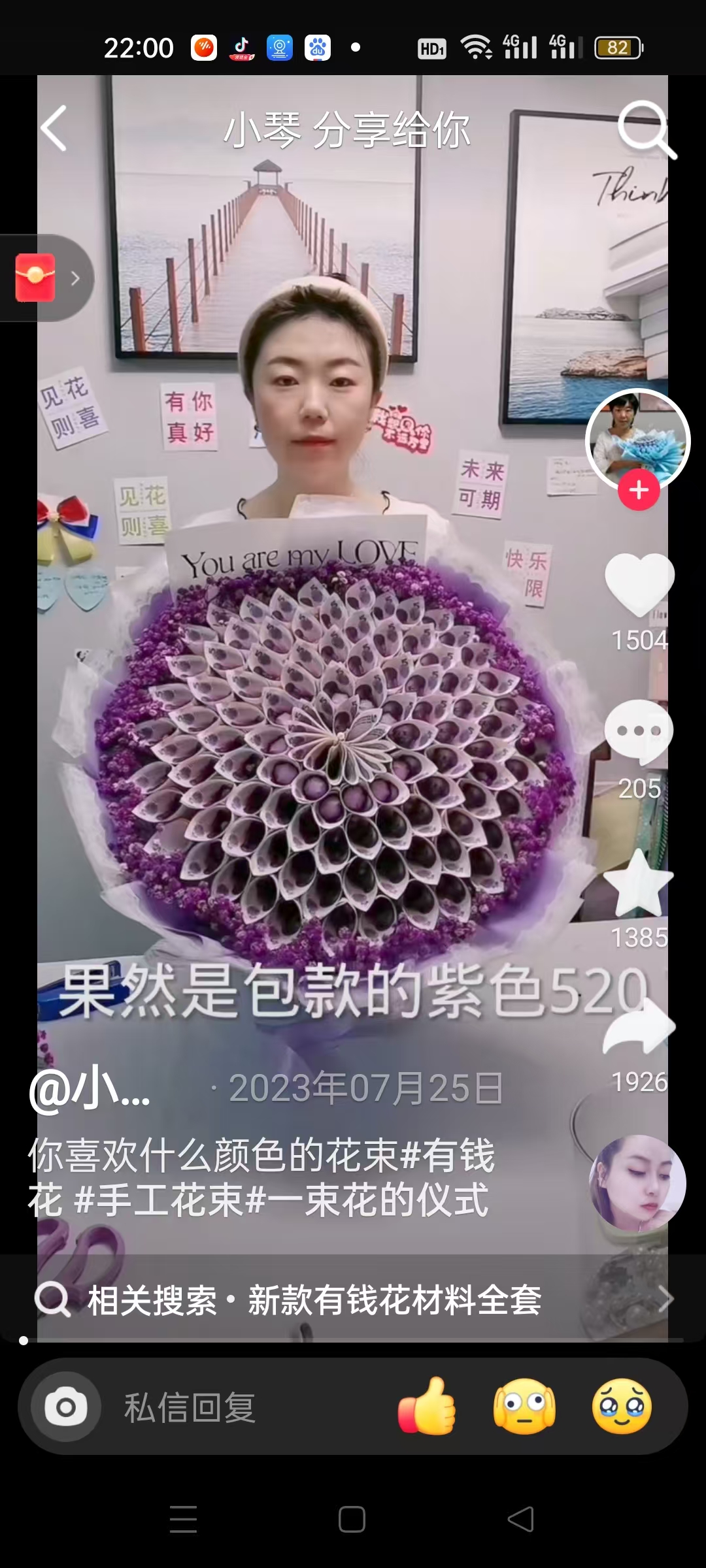Viewport: 706px width, 1568px height.
Task: Open the red envelope floating widget
Action: point(36,278)
